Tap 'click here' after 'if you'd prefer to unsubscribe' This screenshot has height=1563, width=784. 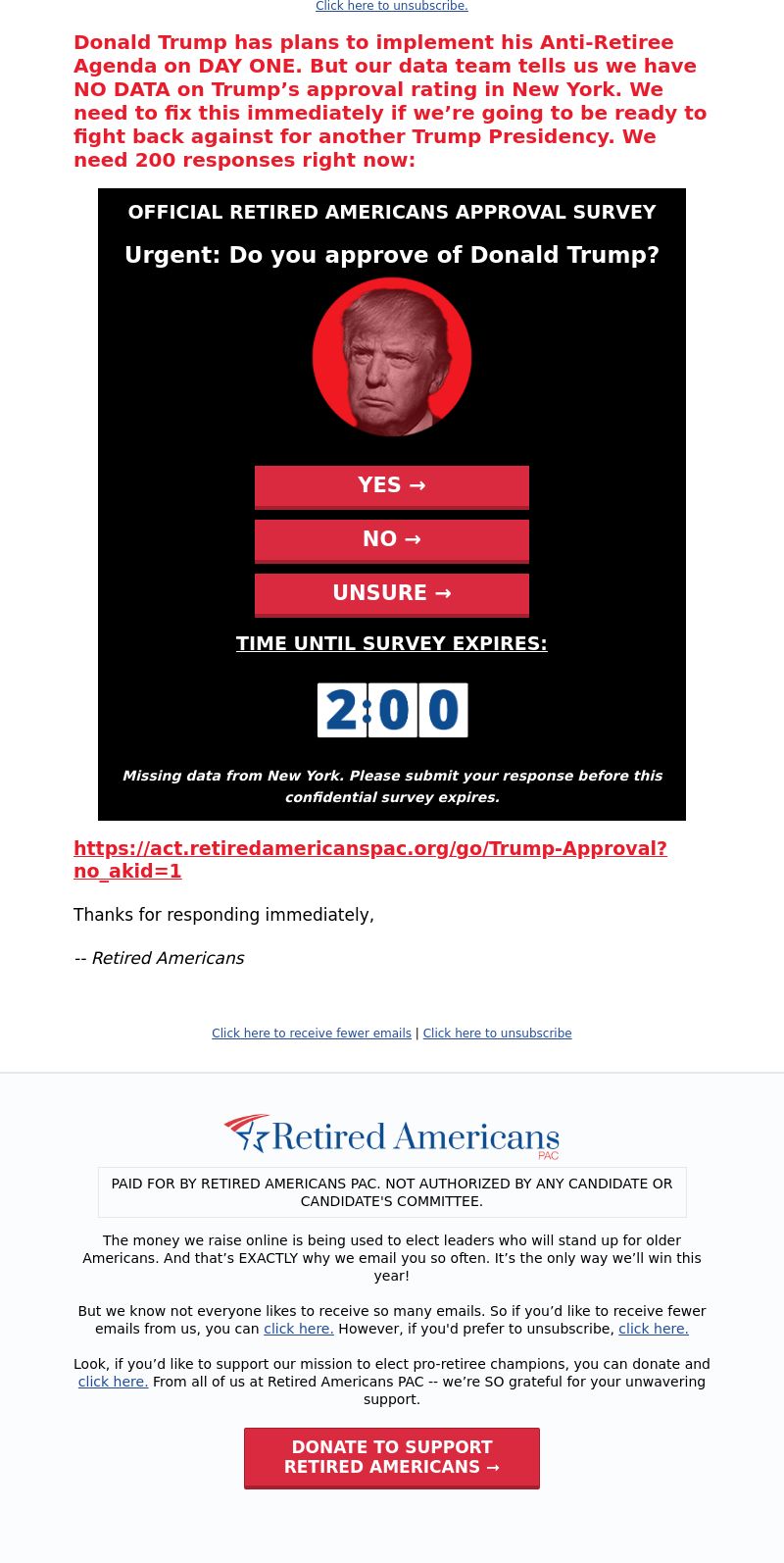653,1329
